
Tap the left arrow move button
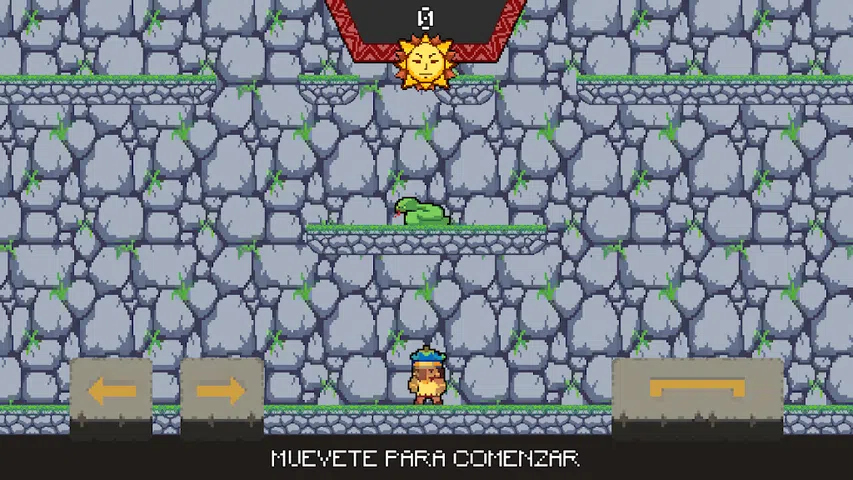111,391
